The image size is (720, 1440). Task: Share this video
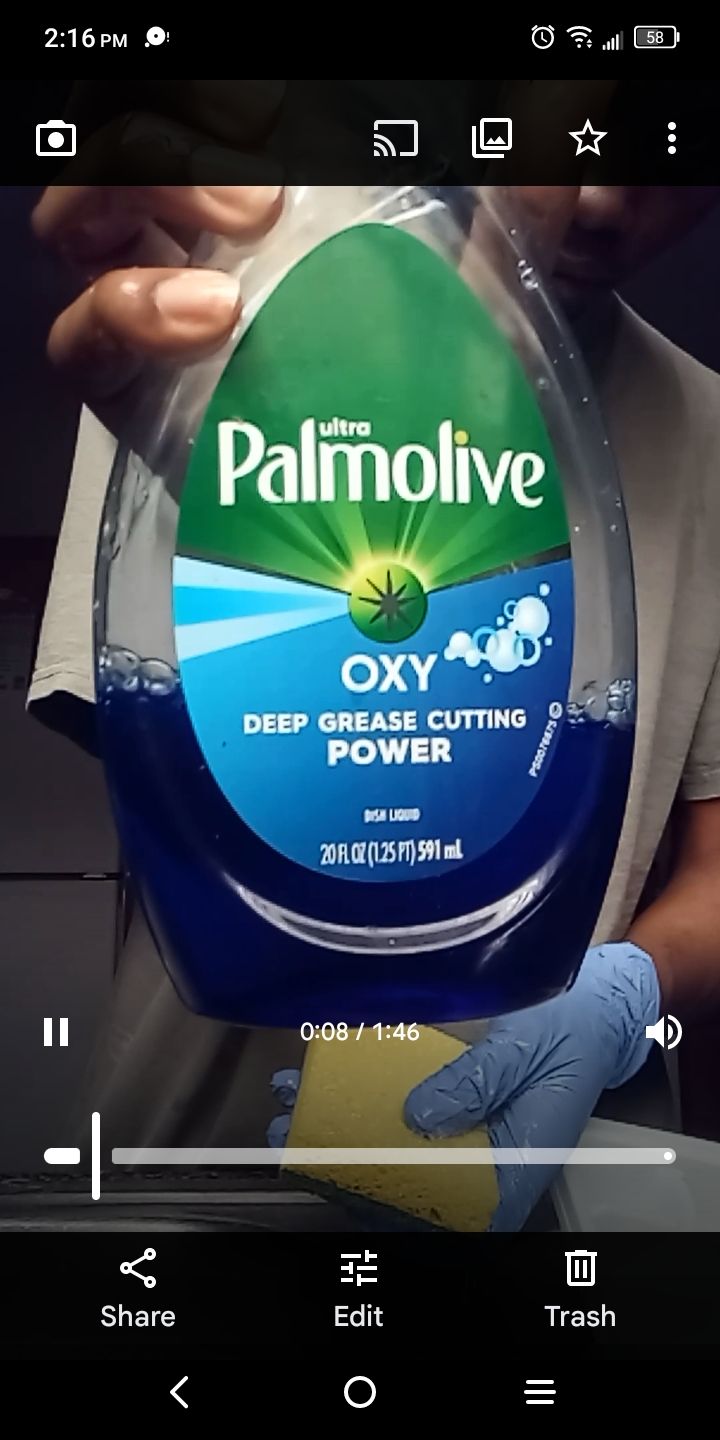pyautogui.click(x=138, y=1289)
